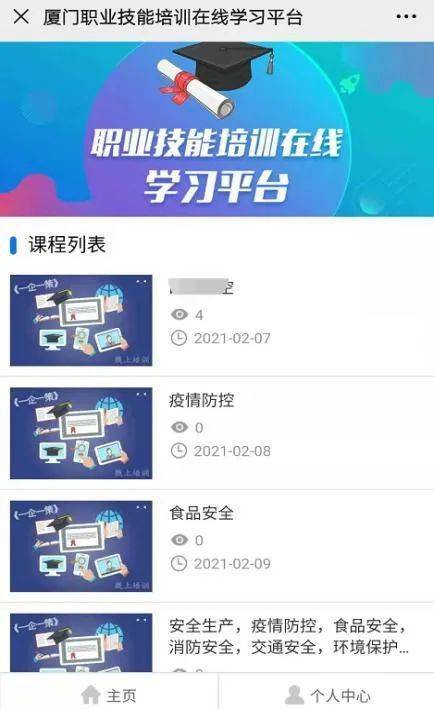Open the three-dot overflow menu
Image resolution: width=434 pixels, height=709 pixels.
coord(406,17)
